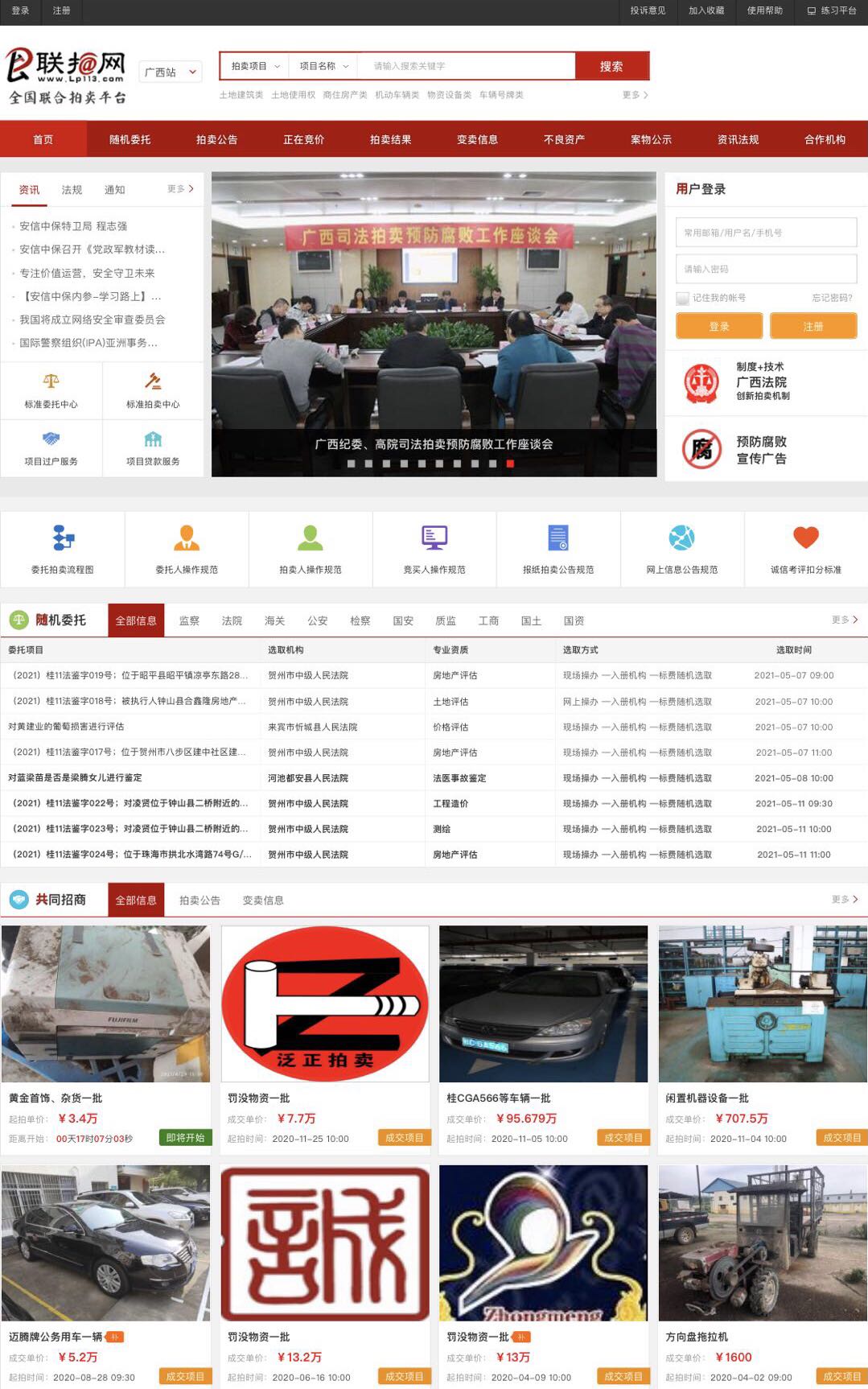The height and width of the screenshot is (1389, 868).
Task: Open the 忘记密码 link
Action: click(x=832, y=299)
